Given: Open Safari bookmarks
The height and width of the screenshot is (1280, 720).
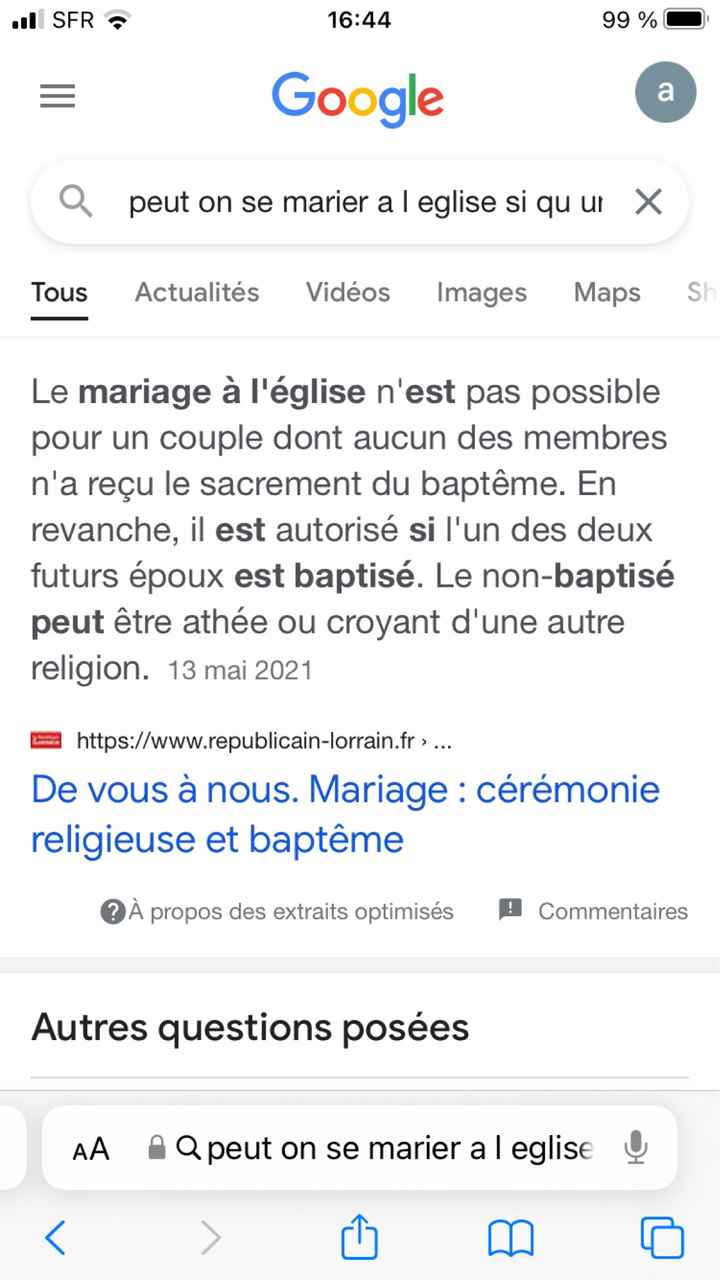Looking at the screenshot, I should [510, 1238].
